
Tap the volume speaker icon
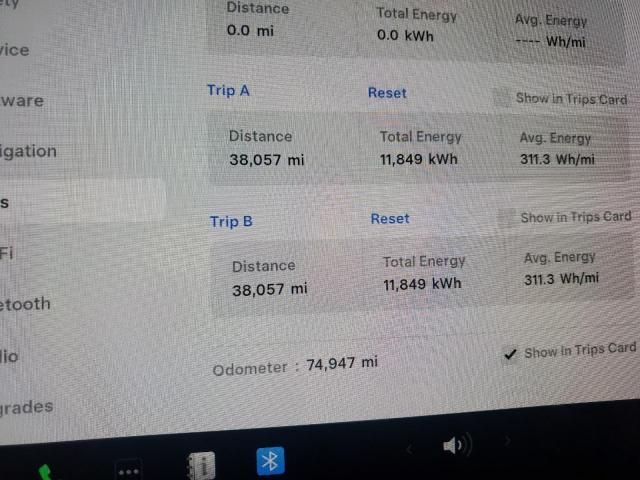456,445
